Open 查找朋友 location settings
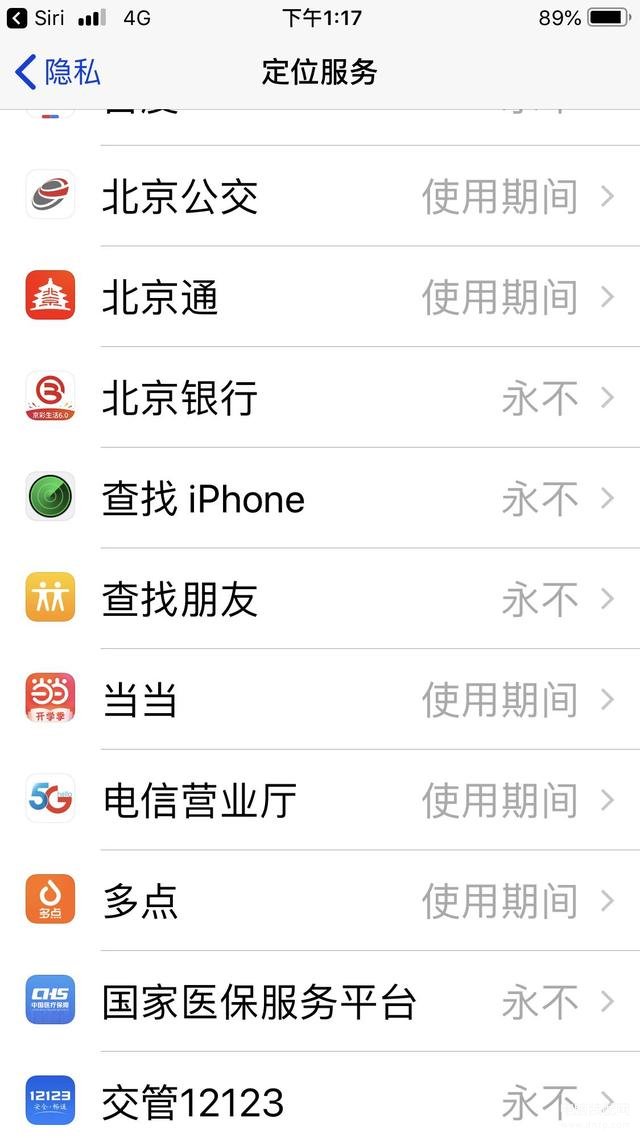 tap(320, 599)
